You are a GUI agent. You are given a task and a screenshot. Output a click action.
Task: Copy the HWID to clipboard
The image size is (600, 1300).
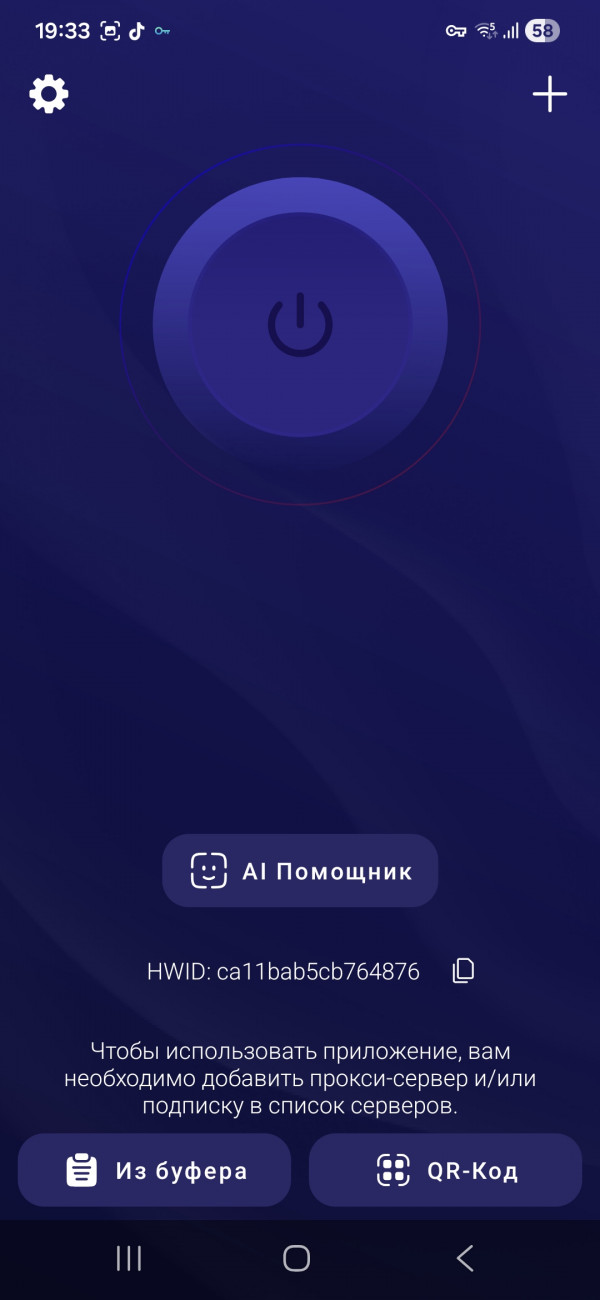(x=463, y=971)
